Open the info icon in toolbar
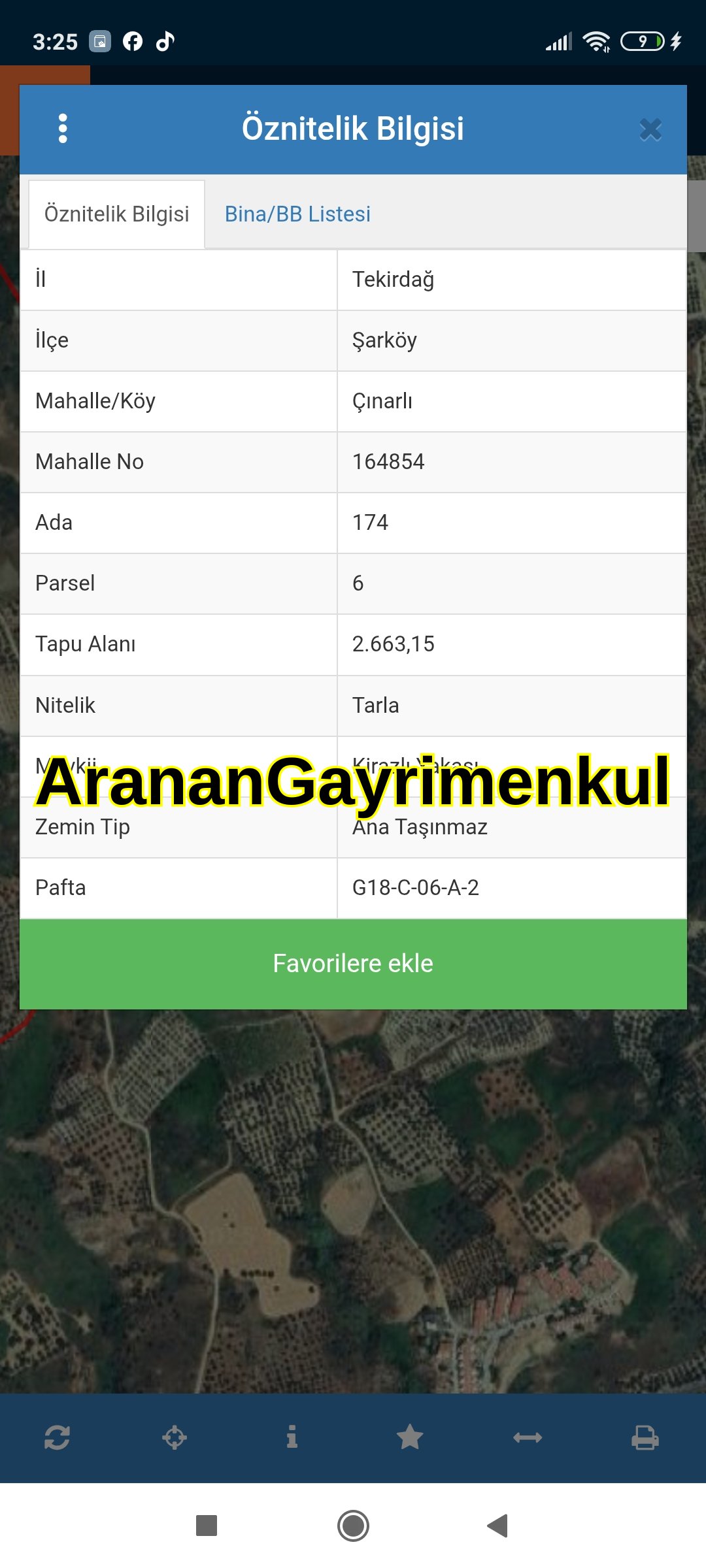 (x=292, y=1437)
